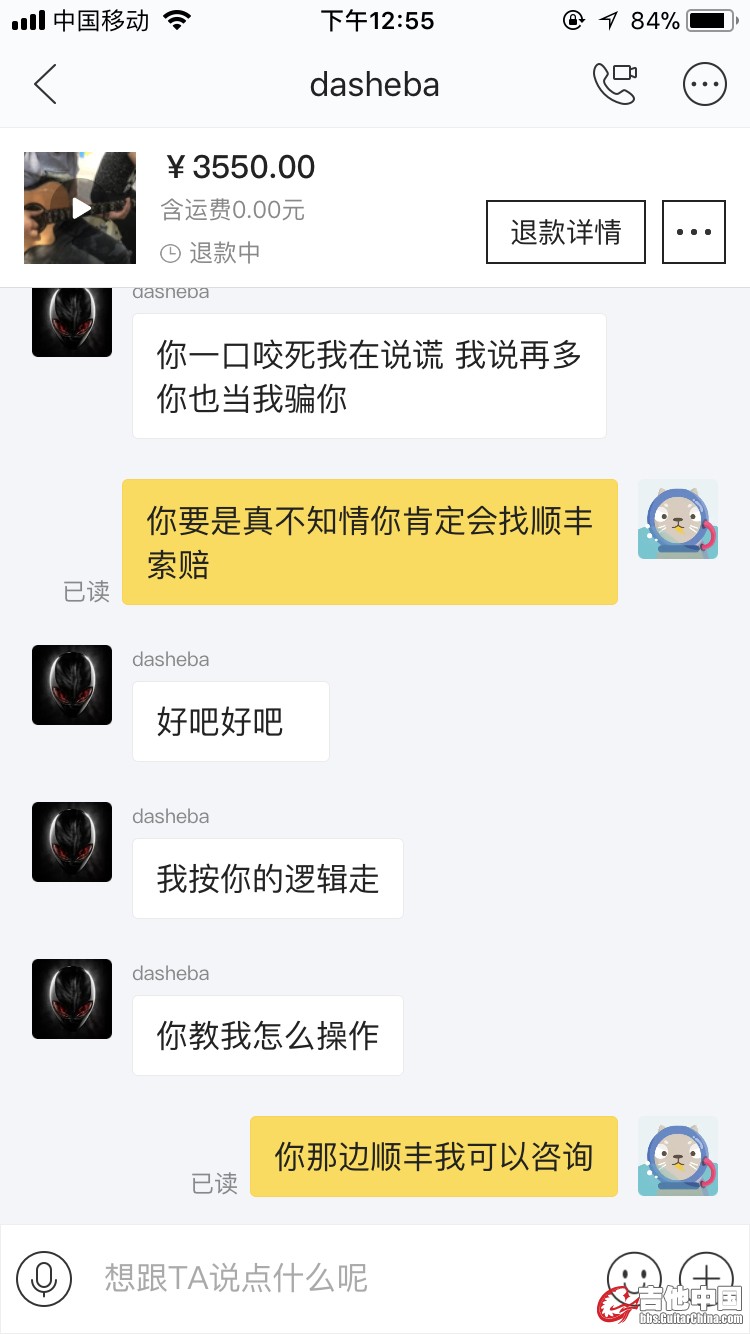Viewport: 750px width, 1334px height.
Task: Open my own avatar beside 你那边顺丰我可以咨询
Action: (x=678, y=1156)
